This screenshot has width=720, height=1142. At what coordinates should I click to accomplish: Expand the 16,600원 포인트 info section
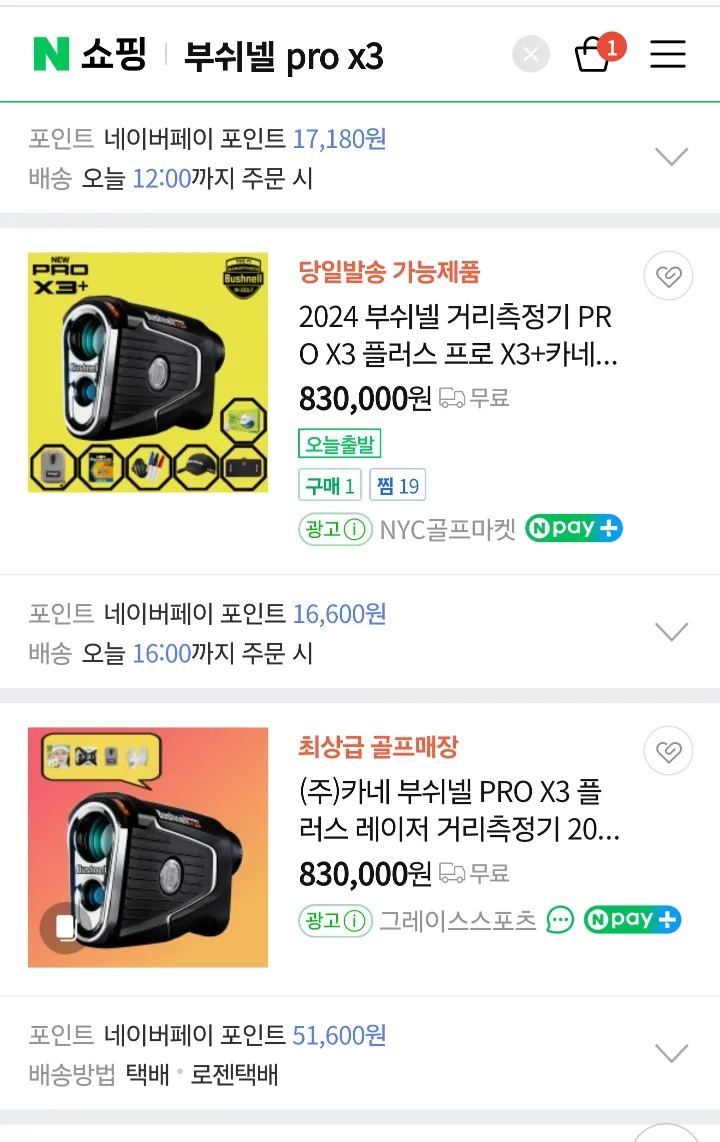[x=670, y=631]
